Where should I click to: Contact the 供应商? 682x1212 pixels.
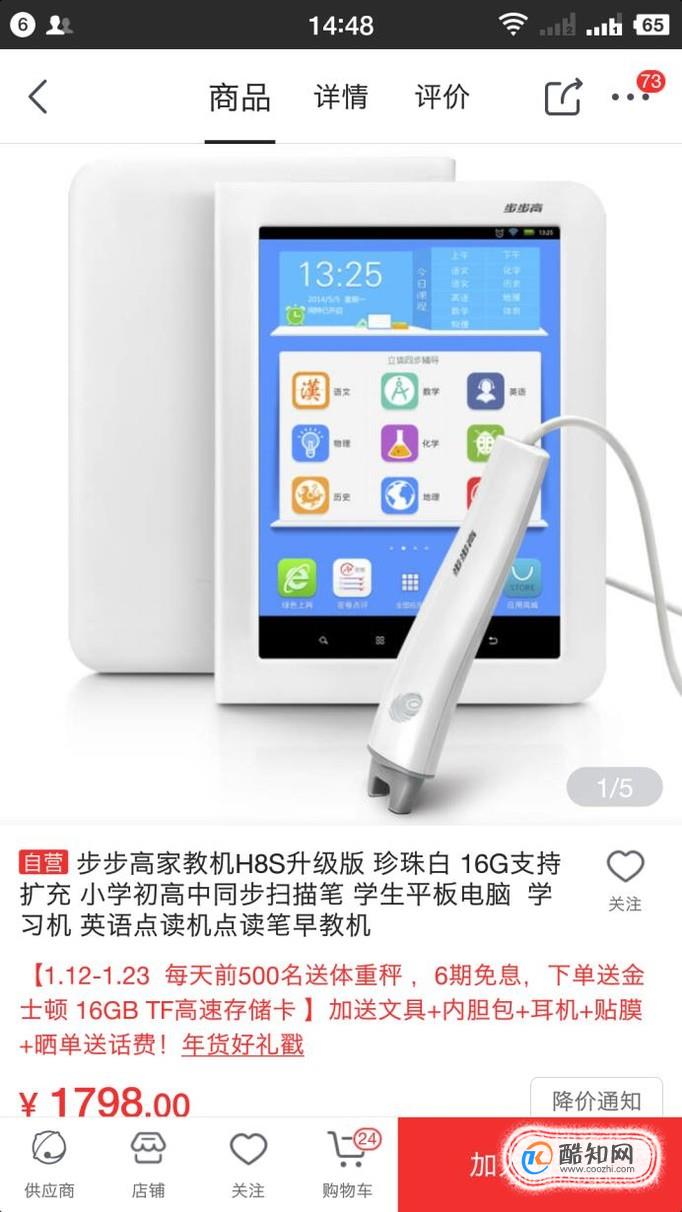(49, 1164)
